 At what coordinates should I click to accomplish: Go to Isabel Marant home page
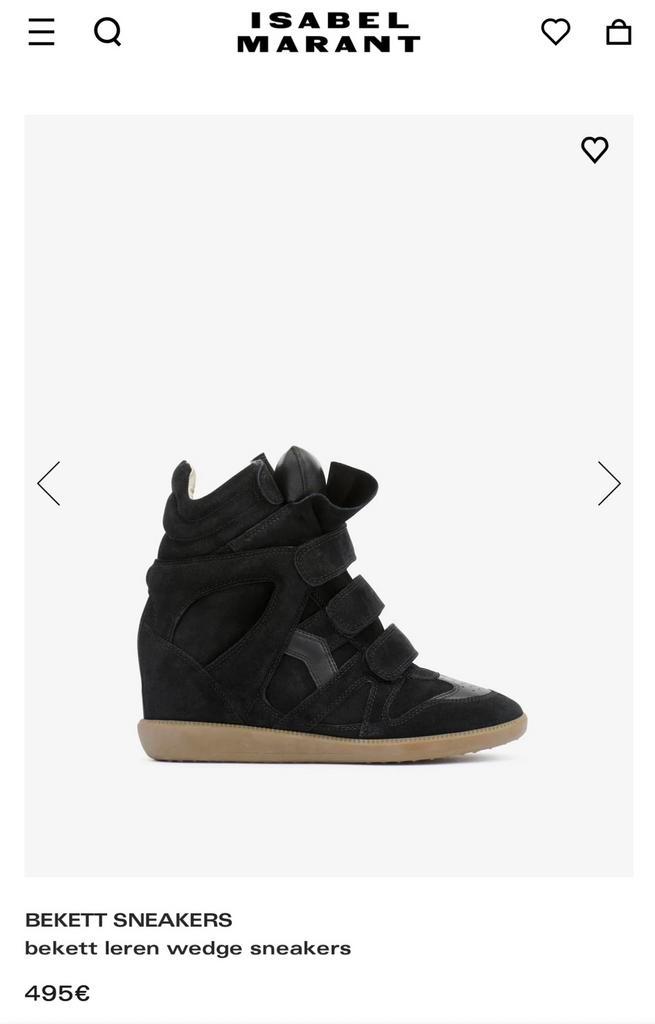point(328,33)
